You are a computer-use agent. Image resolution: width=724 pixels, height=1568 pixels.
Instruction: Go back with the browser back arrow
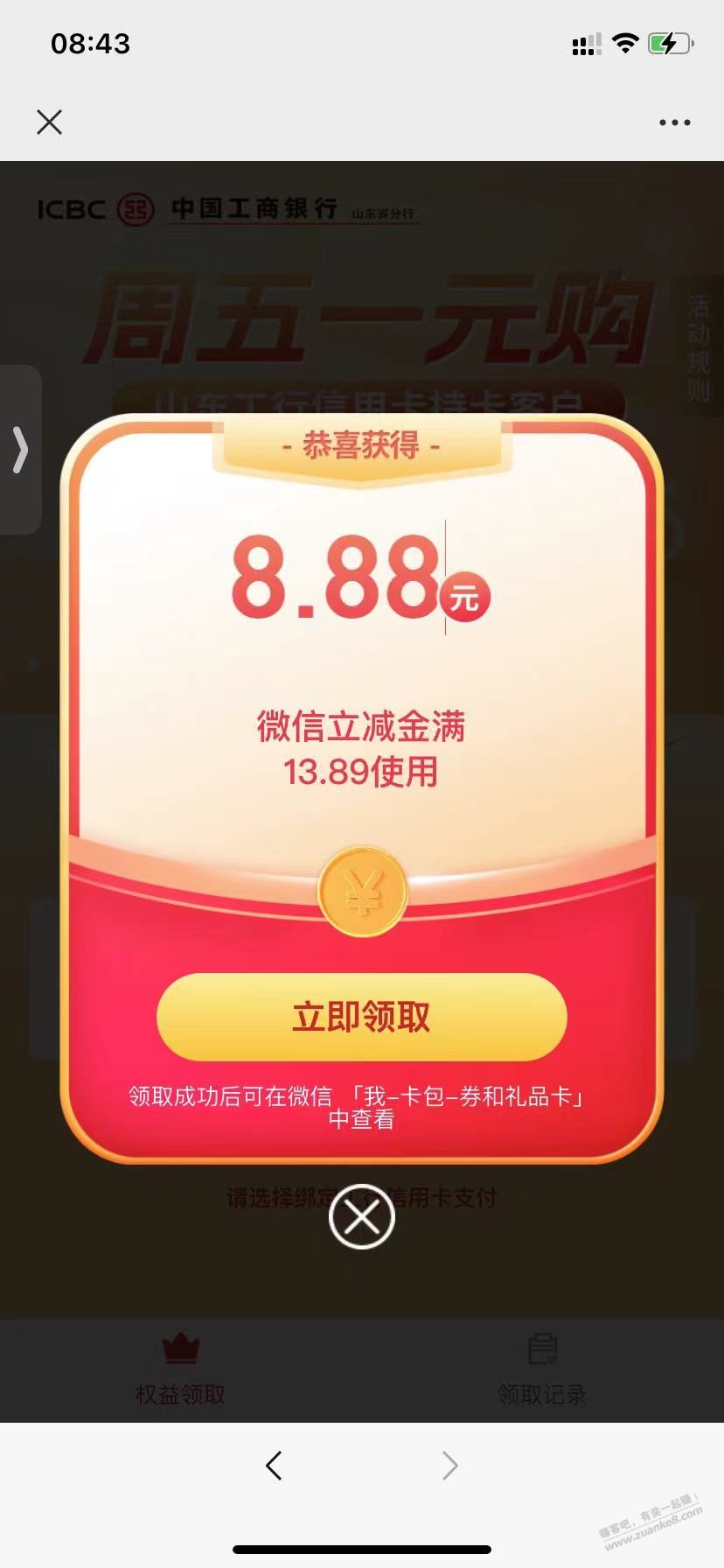(274, 1465)
